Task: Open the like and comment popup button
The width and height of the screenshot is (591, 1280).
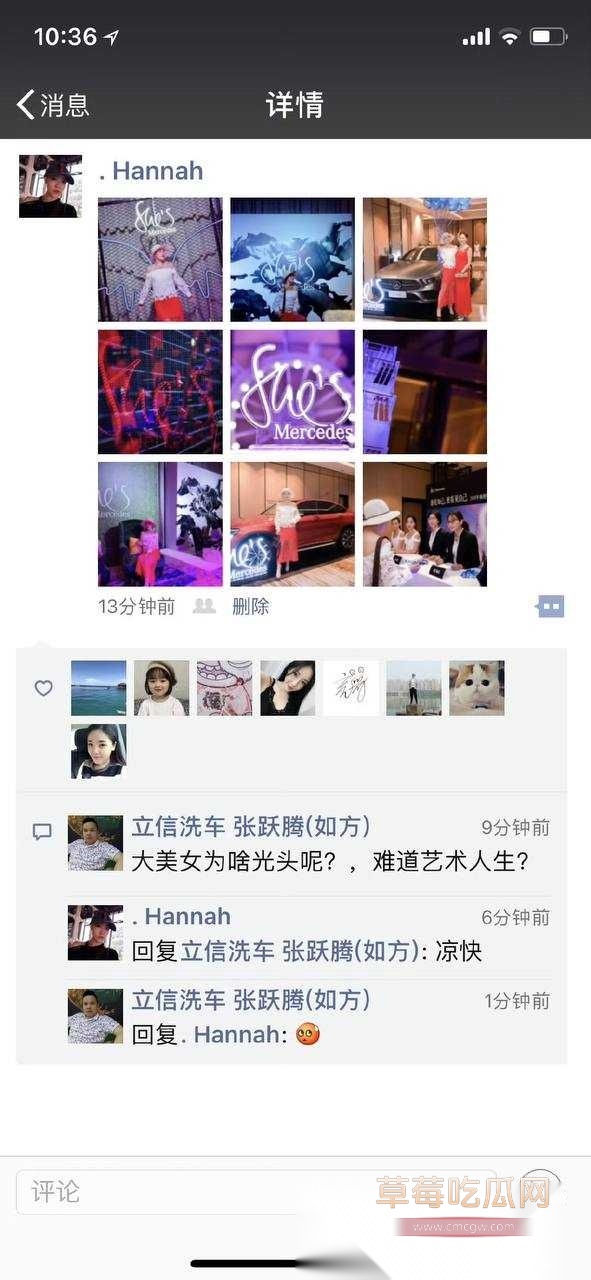Action: [550, 606]
